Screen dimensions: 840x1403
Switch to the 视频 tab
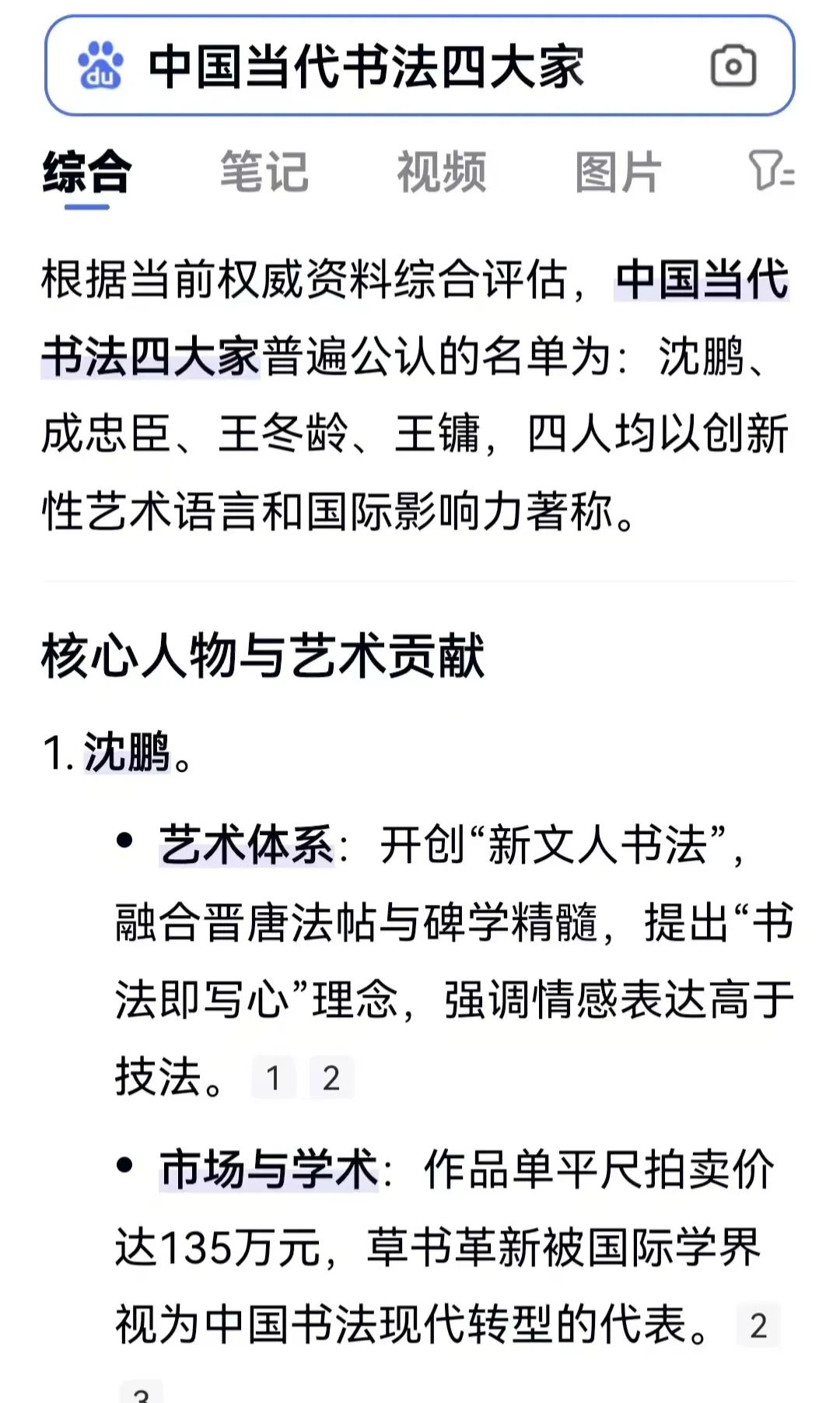tap(442, 171)
